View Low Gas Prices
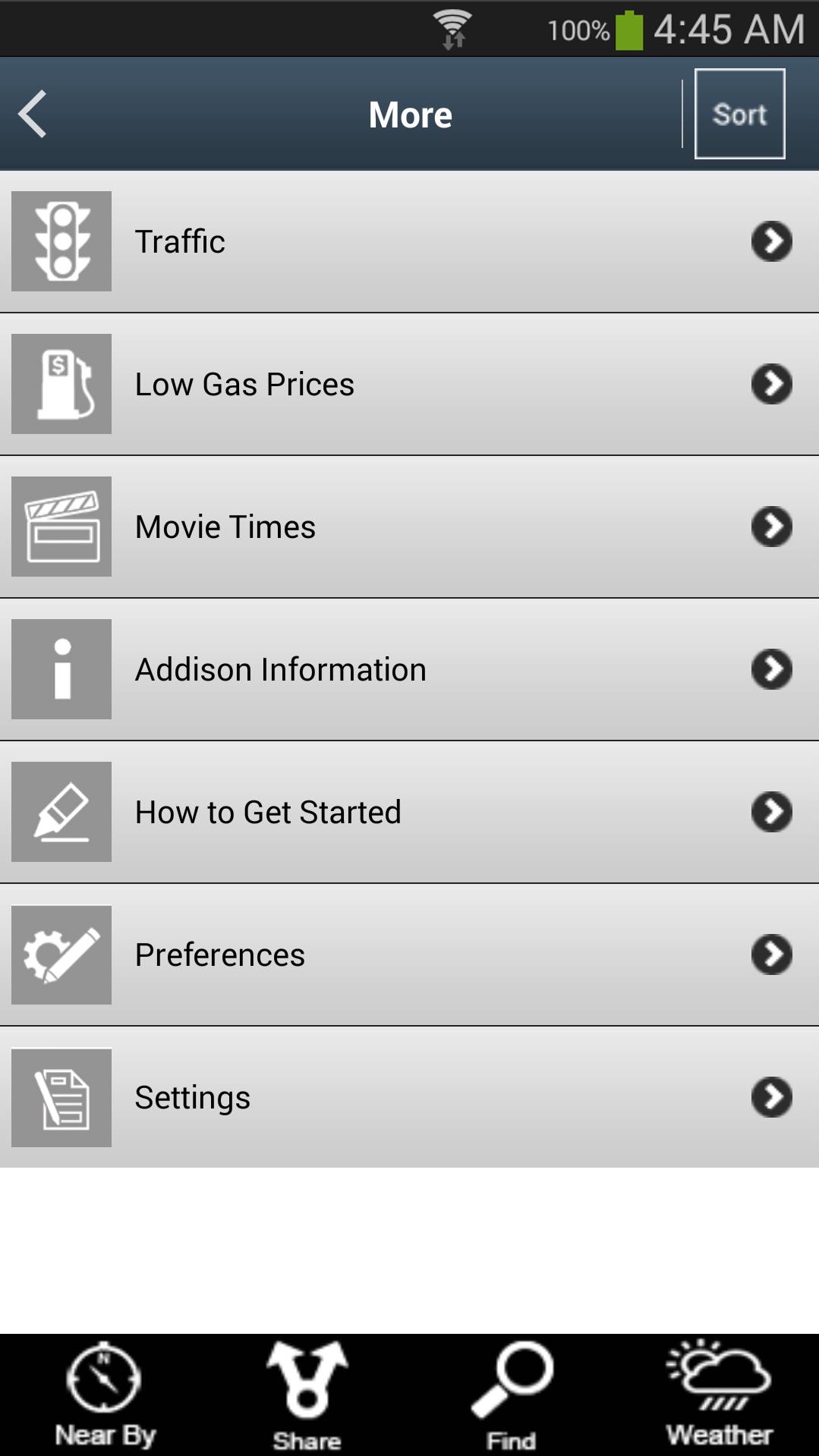The image size is (819, 1456). [x=409, y=384]
